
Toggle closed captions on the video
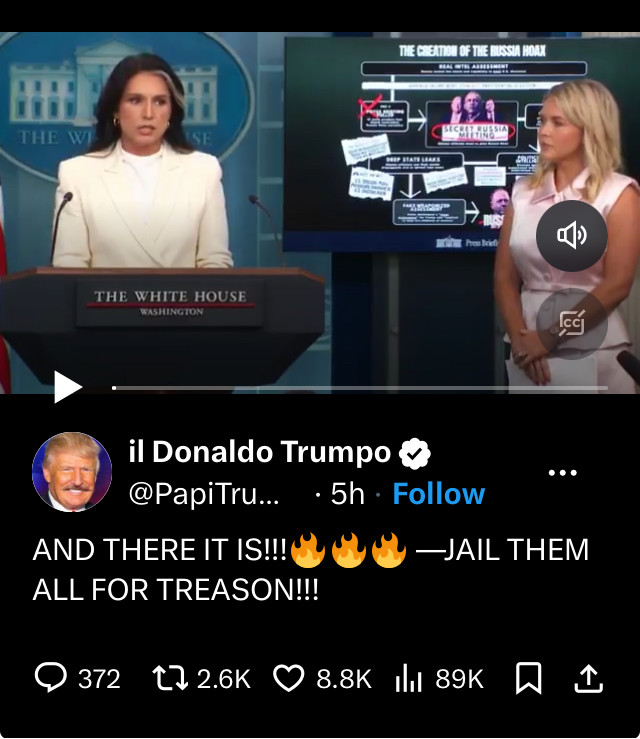point(571,323)
